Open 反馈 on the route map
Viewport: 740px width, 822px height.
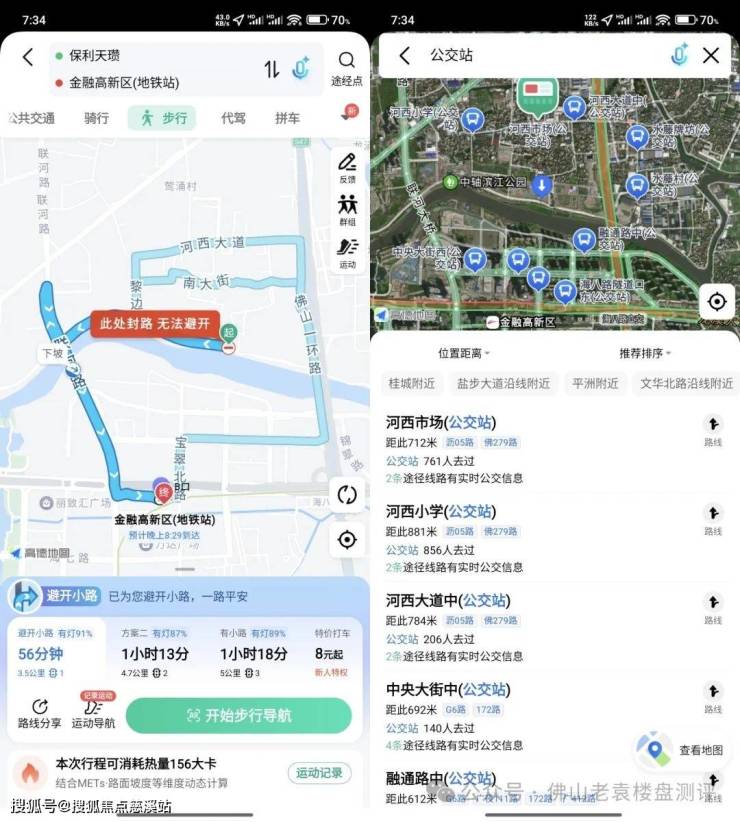347,167
